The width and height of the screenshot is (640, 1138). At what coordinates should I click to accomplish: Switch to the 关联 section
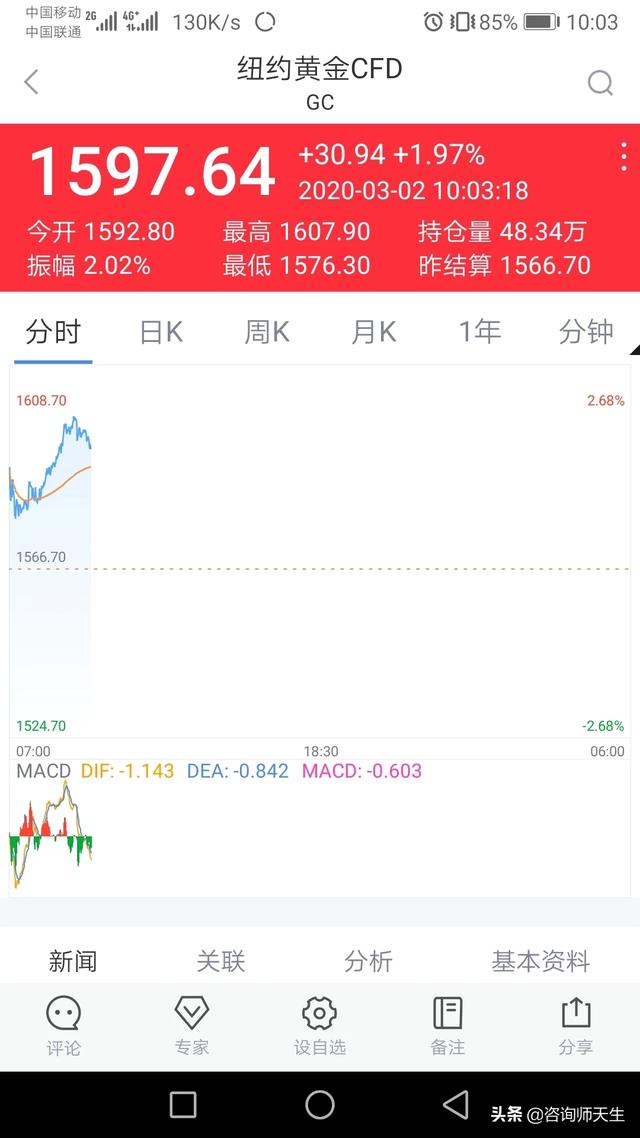(x=221, y=961)
